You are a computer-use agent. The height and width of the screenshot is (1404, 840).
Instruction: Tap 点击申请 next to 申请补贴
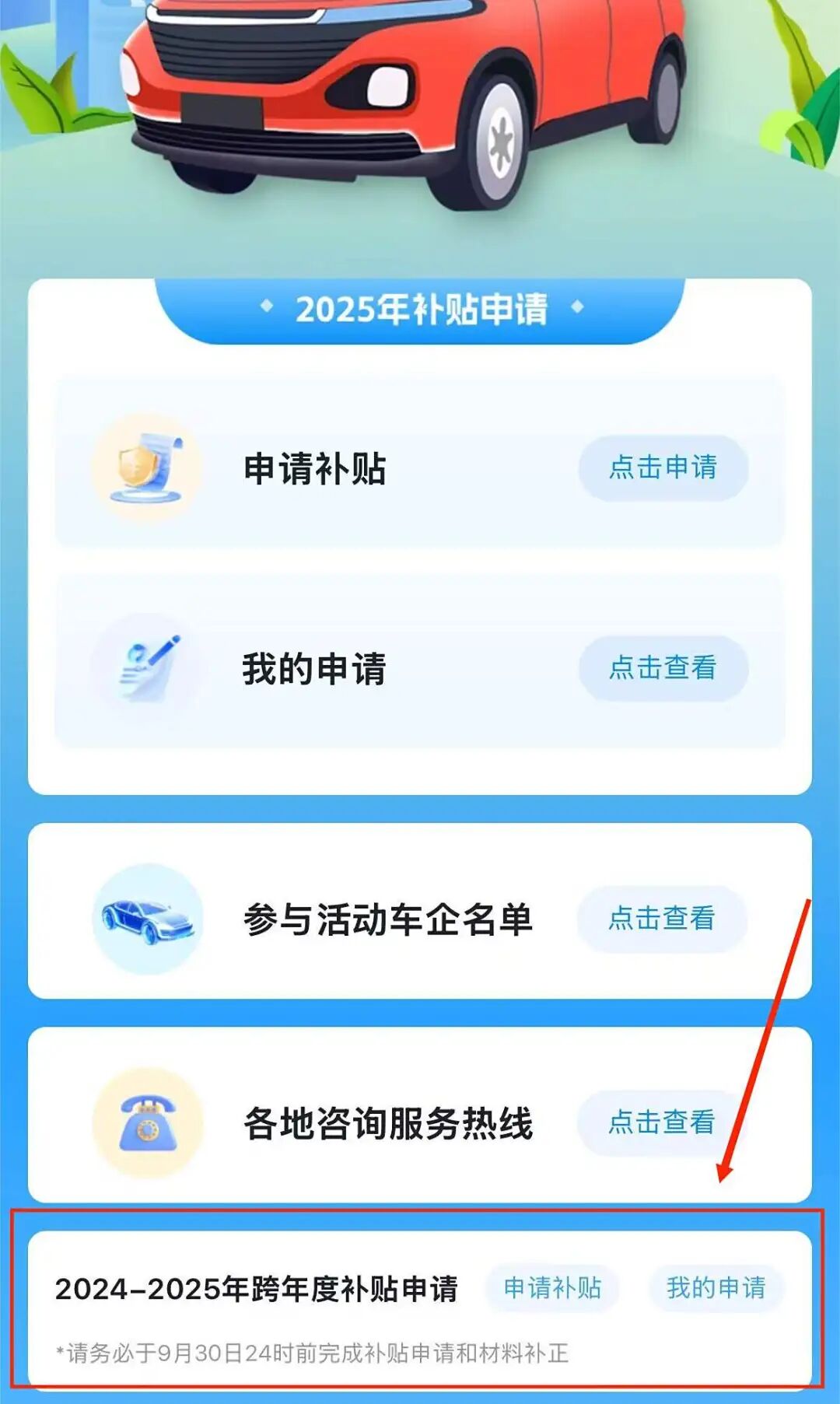pyautogui.click(x=663, y=467)
